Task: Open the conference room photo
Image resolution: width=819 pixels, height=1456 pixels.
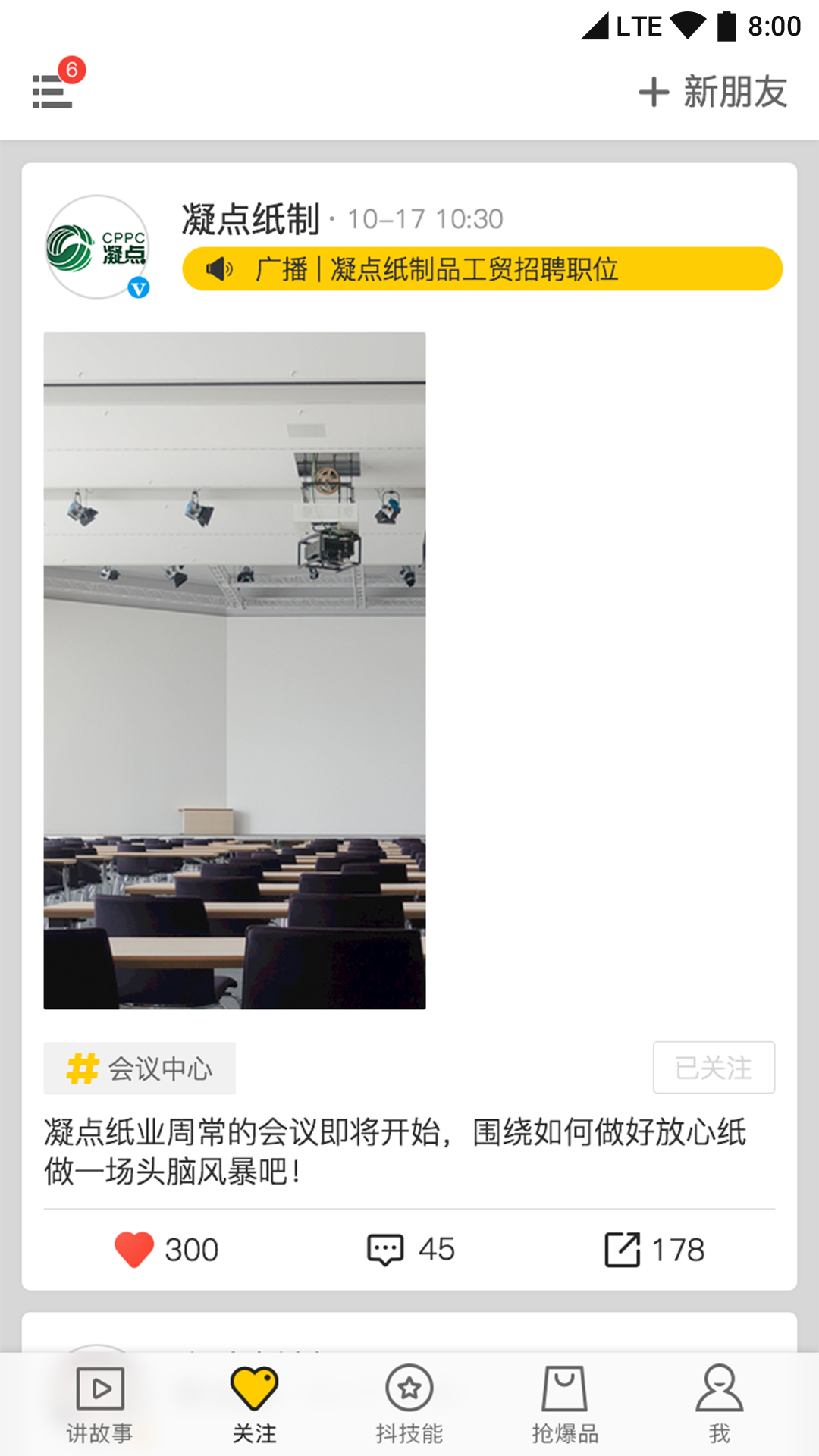Action: pos(234,670)
